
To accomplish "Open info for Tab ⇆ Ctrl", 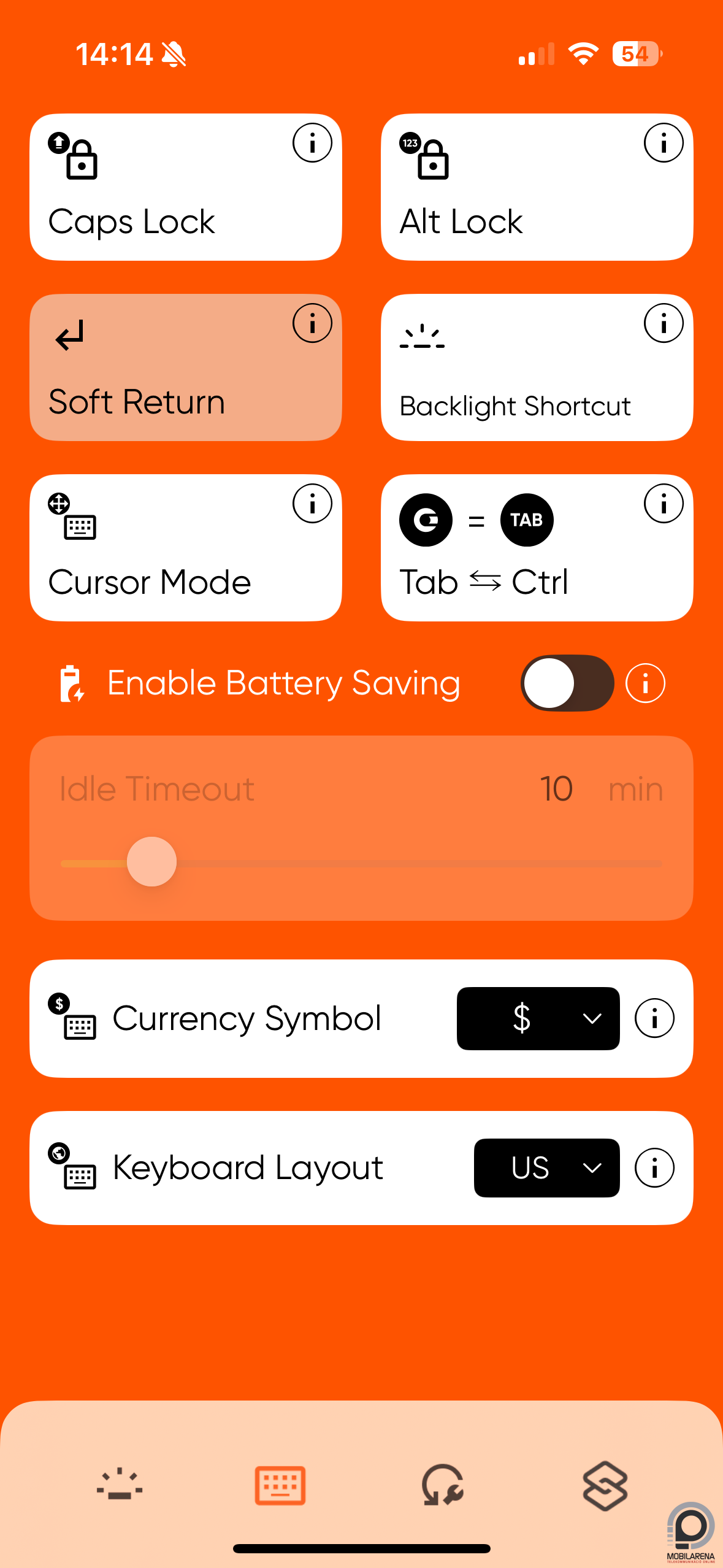I will (664, 504).
